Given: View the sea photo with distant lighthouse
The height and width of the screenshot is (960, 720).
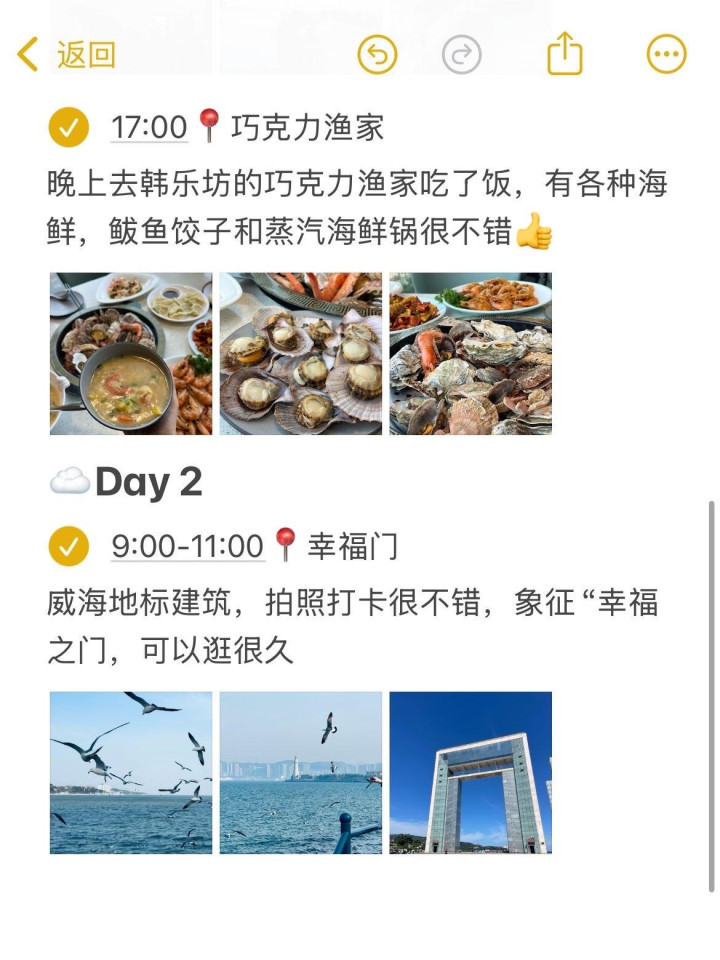Looking at the screenshot, I should (x=301, y=772).
